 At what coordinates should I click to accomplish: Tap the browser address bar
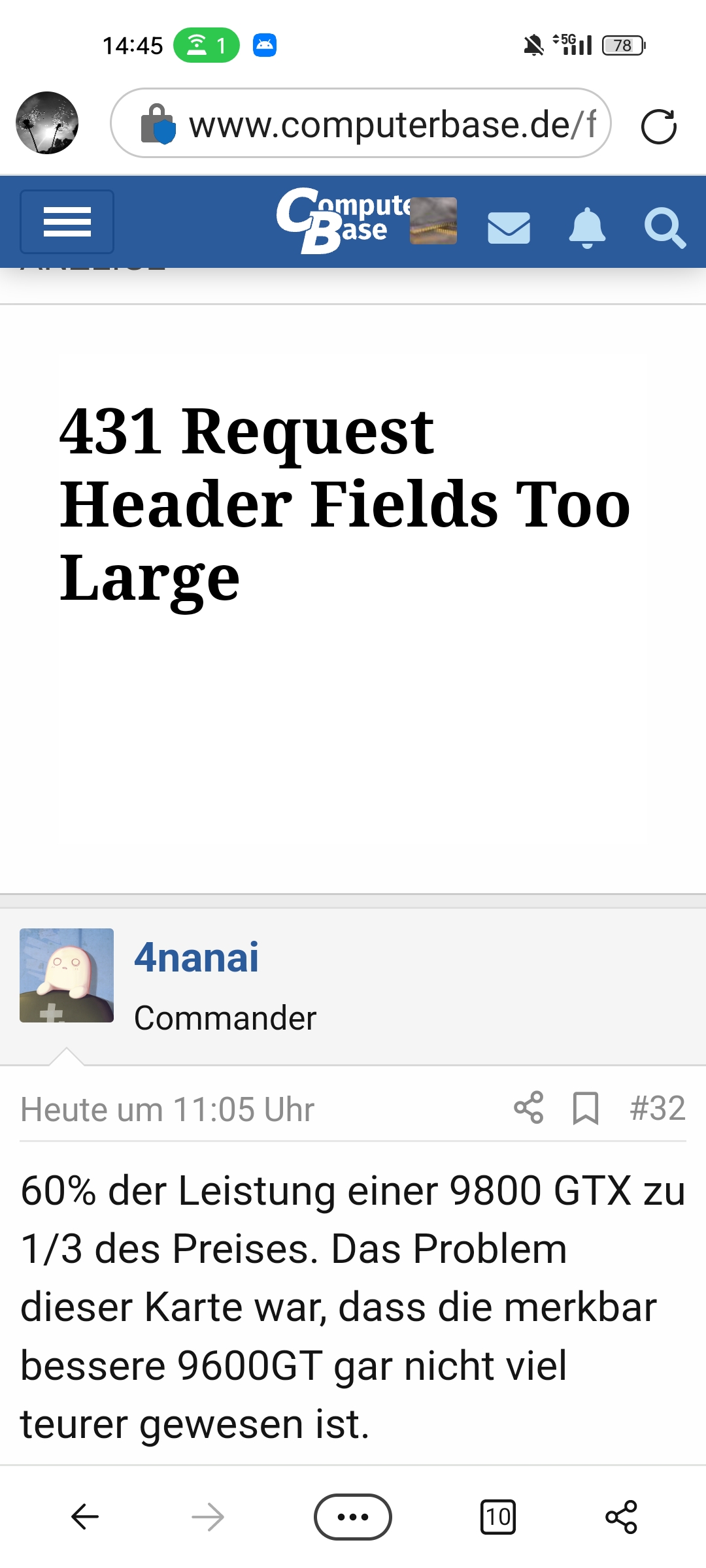(x=379, y=123)
